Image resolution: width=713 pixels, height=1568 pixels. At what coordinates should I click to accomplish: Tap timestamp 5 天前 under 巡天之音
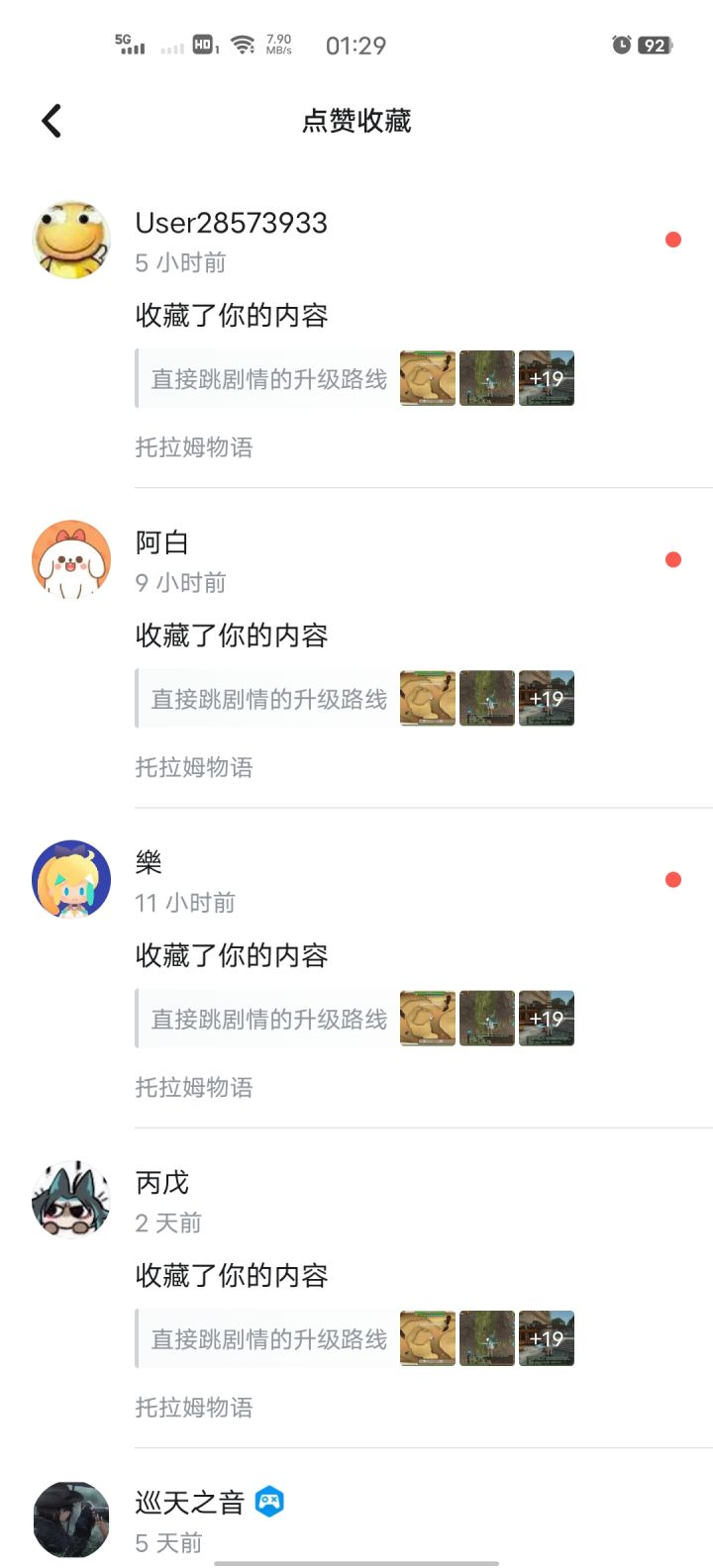[x=168, y=1542]
